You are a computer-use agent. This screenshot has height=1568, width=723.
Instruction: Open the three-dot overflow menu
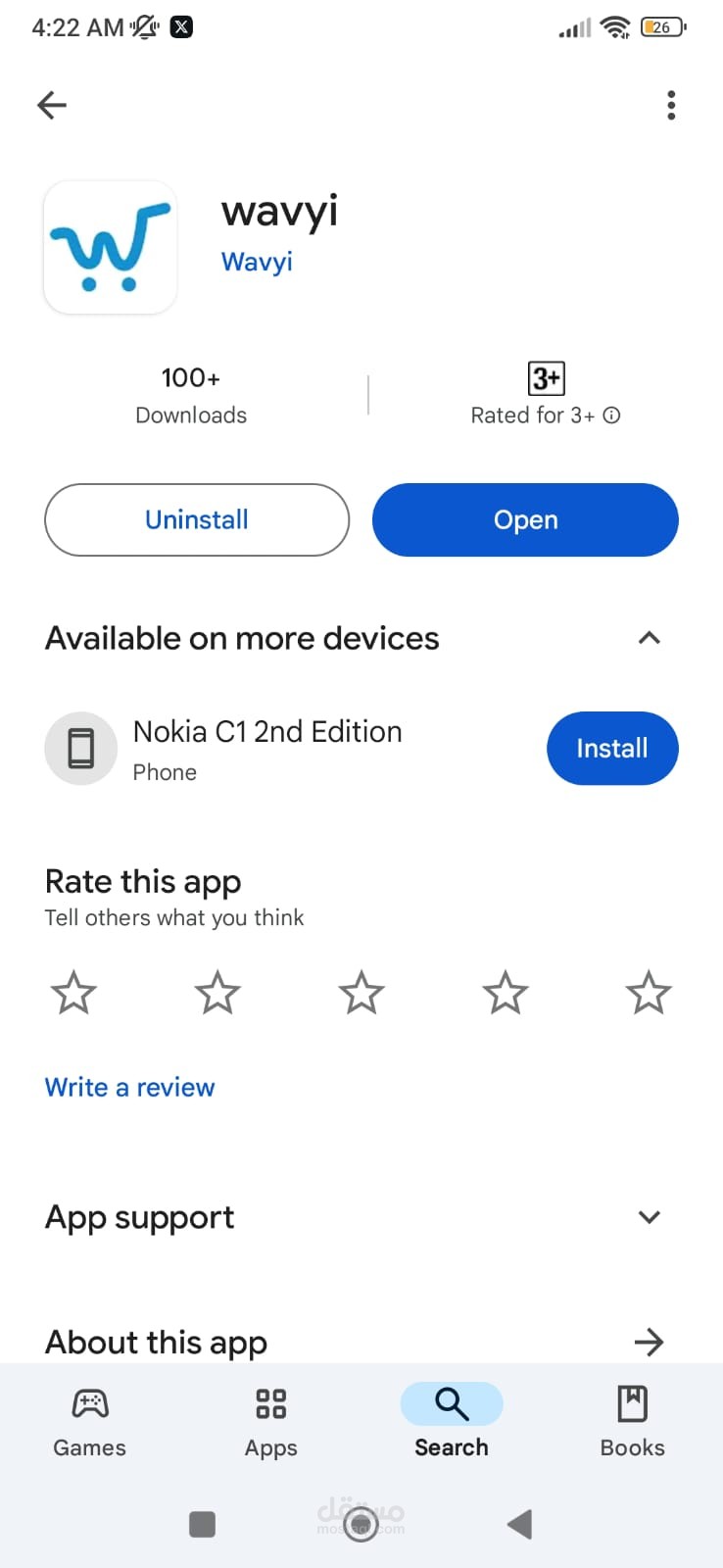[x=671, y=105]
